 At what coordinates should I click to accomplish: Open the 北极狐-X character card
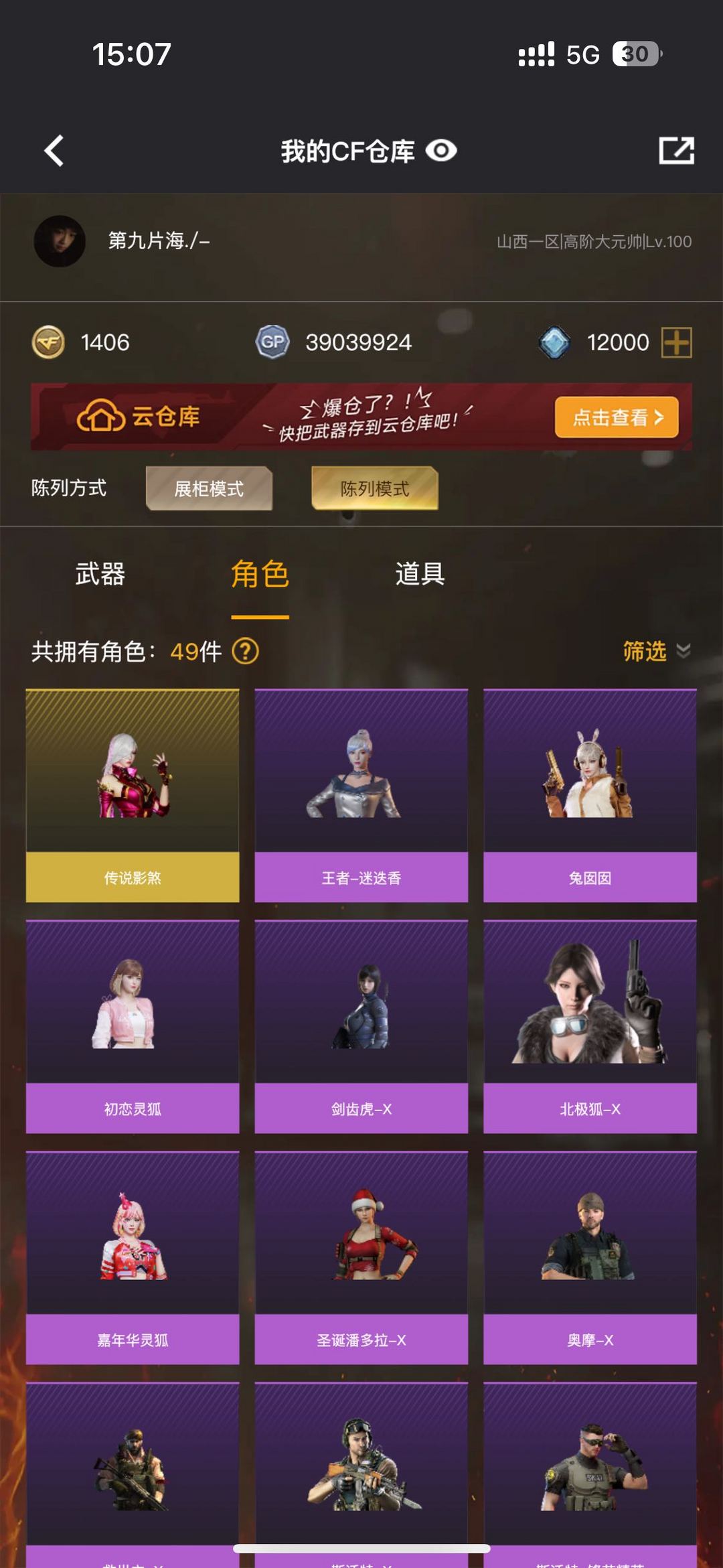(590, 1026)
